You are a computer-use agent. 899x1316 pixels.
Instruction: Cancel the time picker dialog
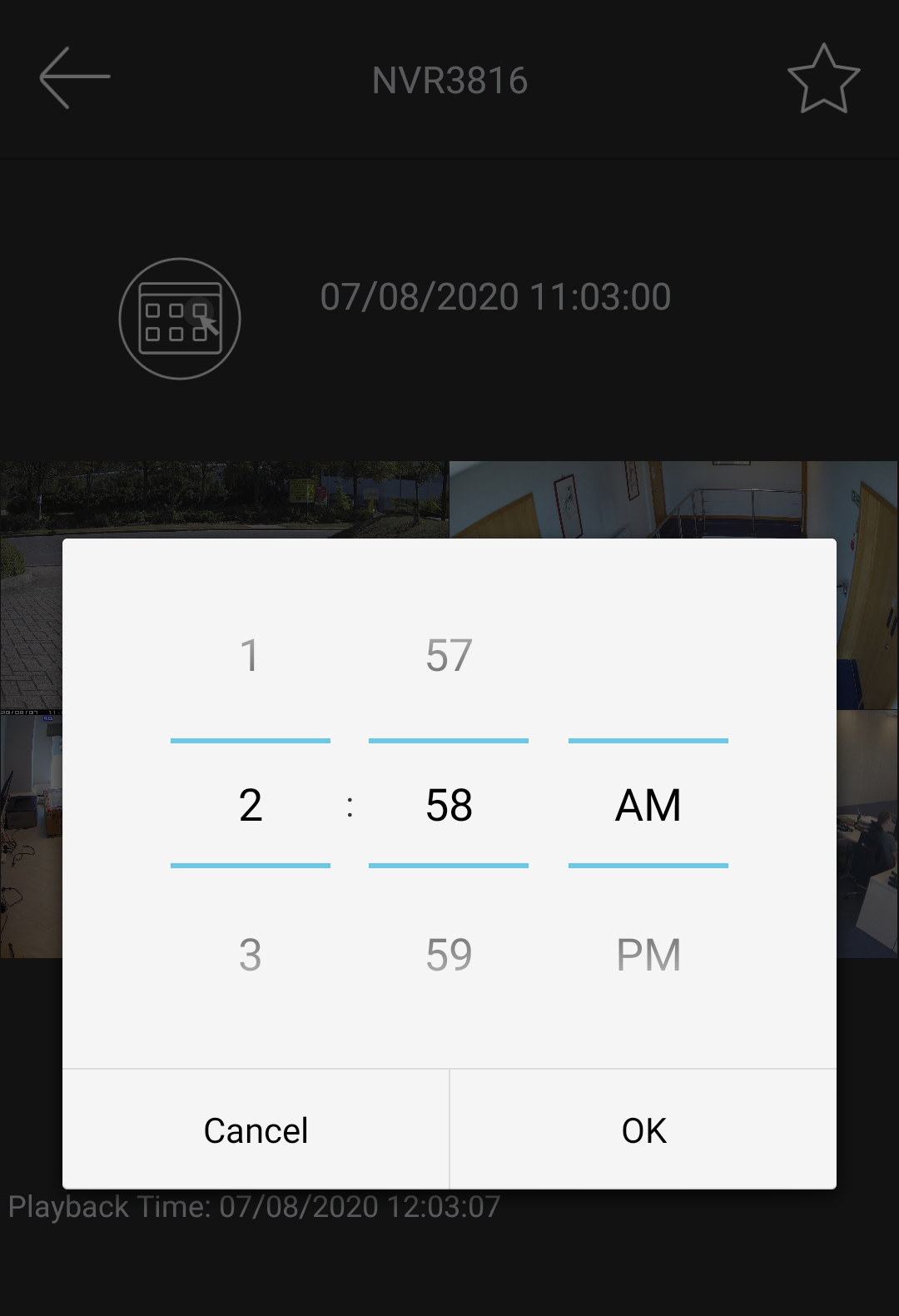tap(256, 1130)
